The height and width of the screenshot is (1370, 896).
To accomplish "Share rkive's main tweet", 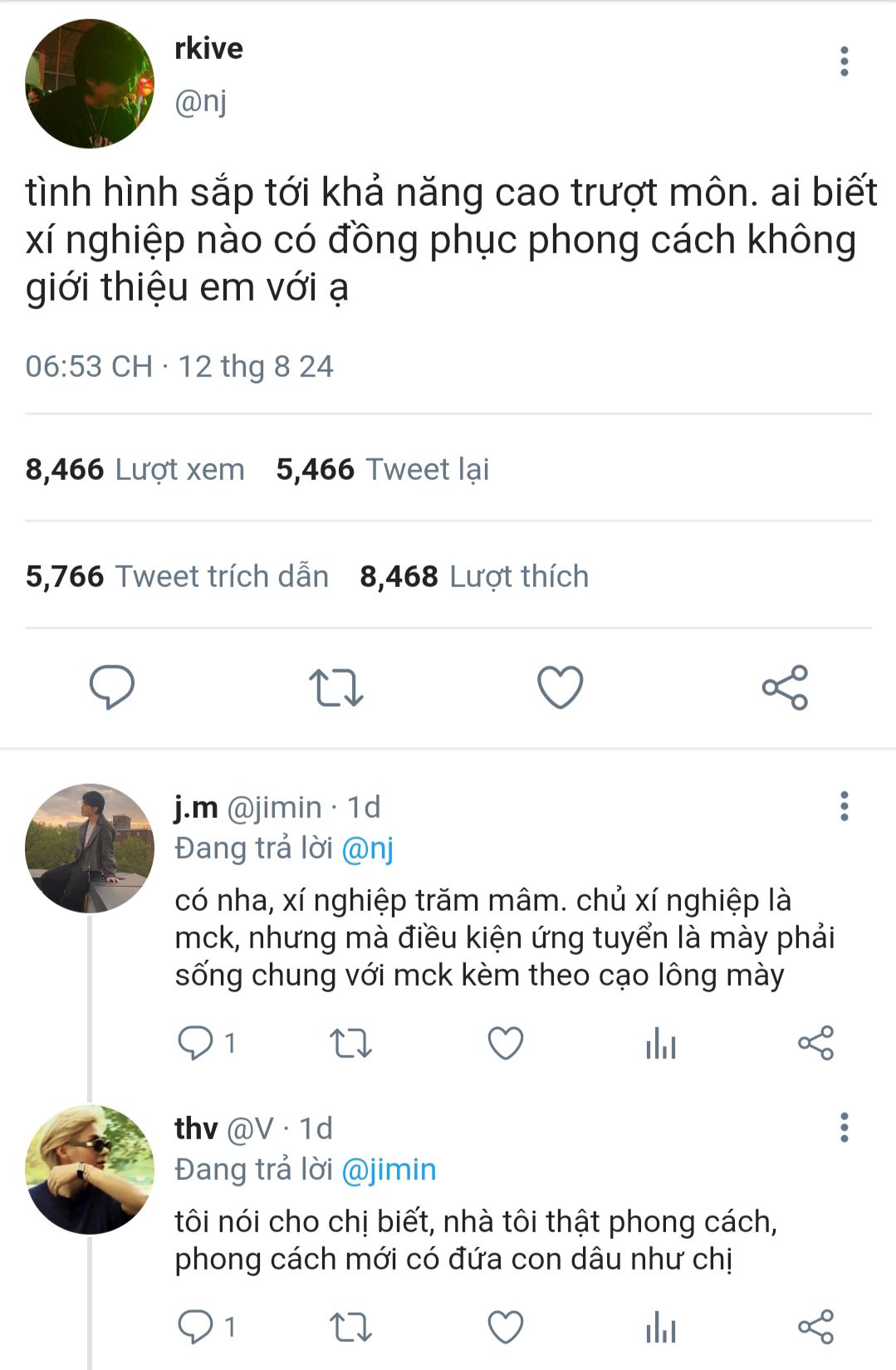I will click(785, 687).
